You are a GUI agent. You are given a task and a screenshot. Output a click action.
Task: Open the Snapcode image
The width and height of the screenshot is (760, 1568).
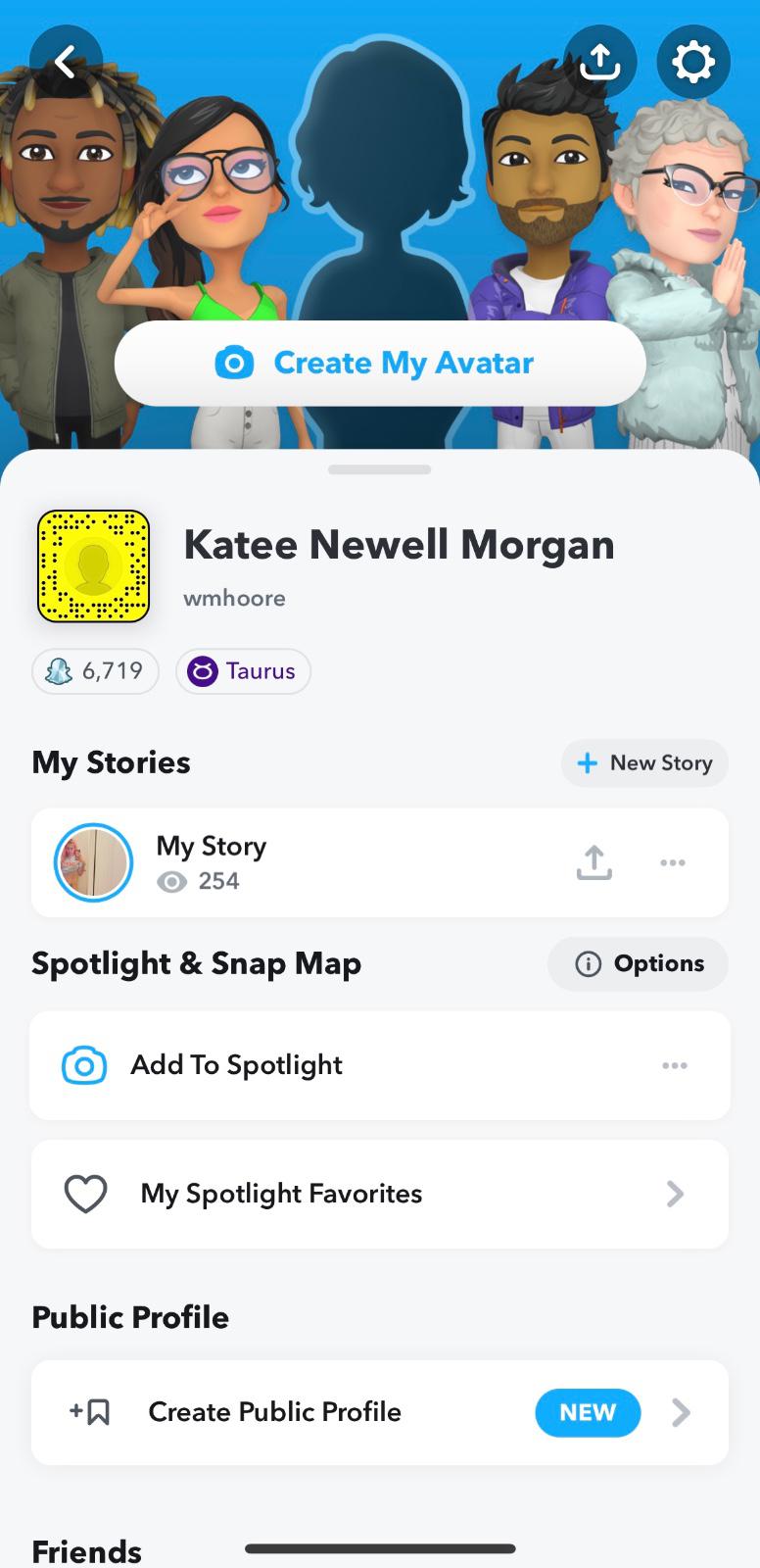(x=94, y=565)
